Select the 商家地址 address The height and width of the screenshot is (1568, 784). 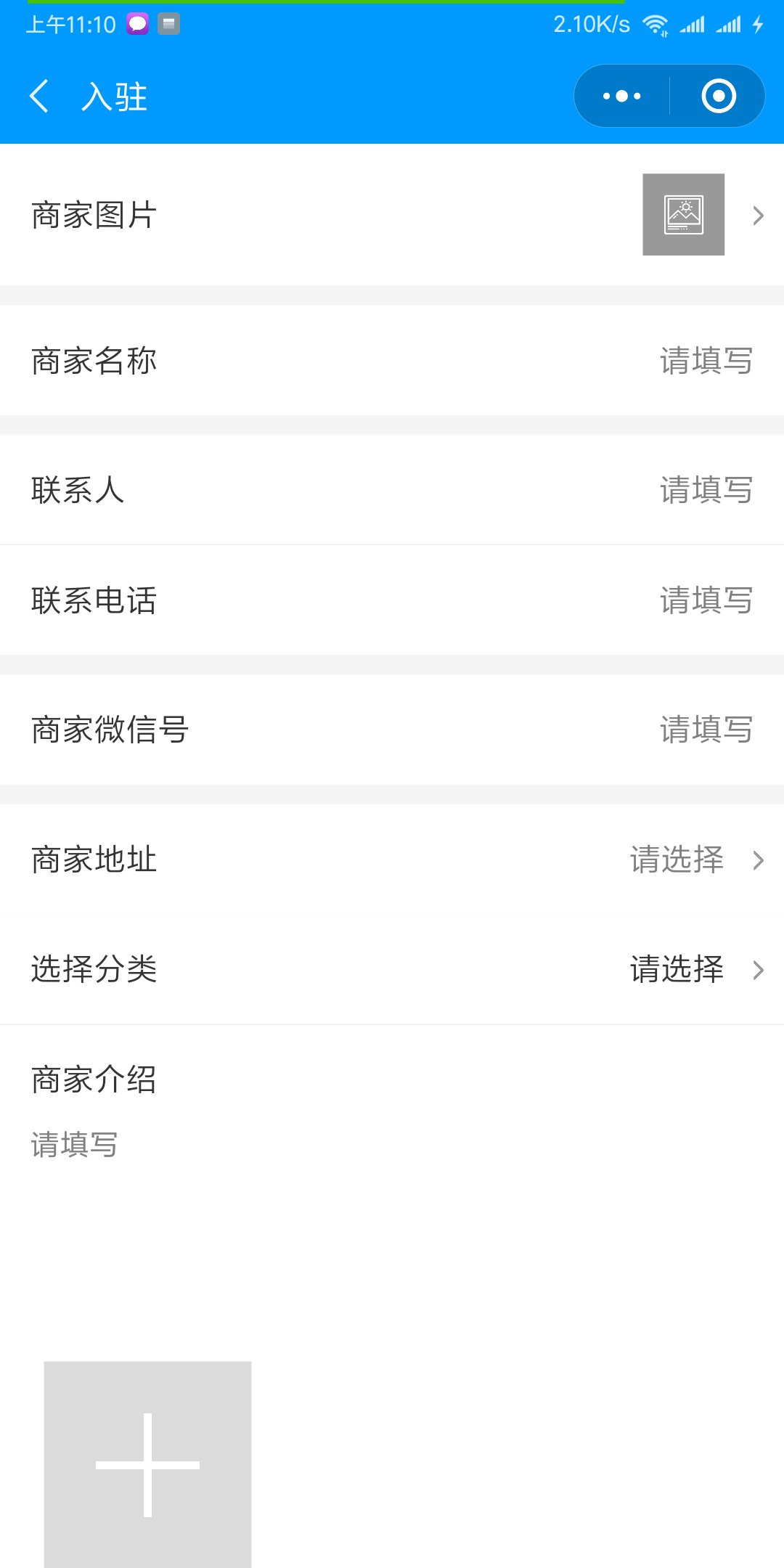(x=392, y=860)
